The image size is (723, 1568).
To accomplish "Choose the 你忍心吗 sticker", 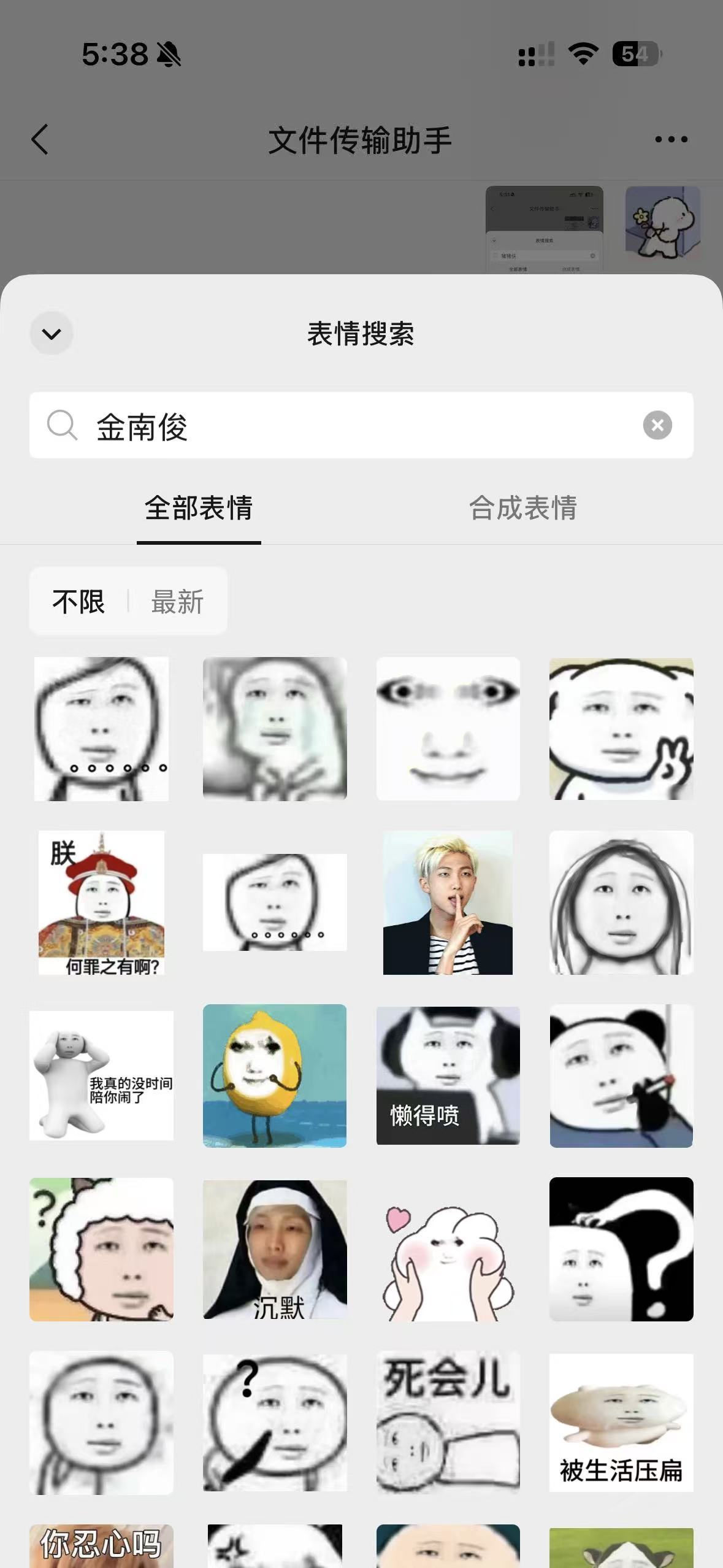I will pyautogui.click(x=101, y=1545).
